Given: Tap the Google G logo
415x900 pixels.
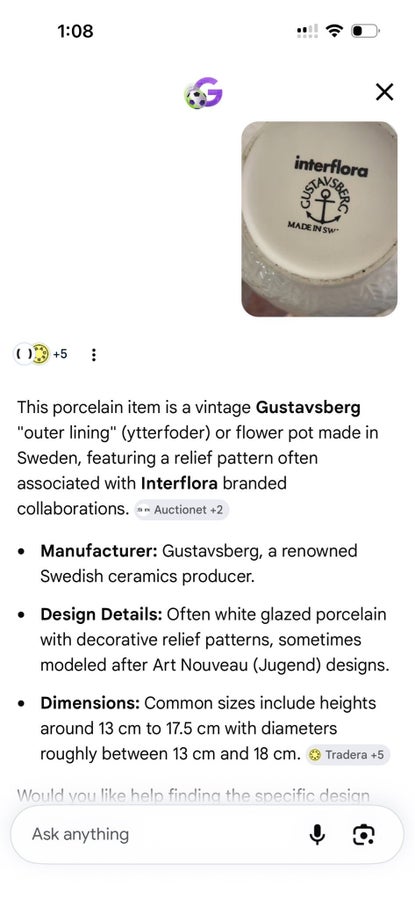Looking at the screenshot, I should [x=204, y=93].
